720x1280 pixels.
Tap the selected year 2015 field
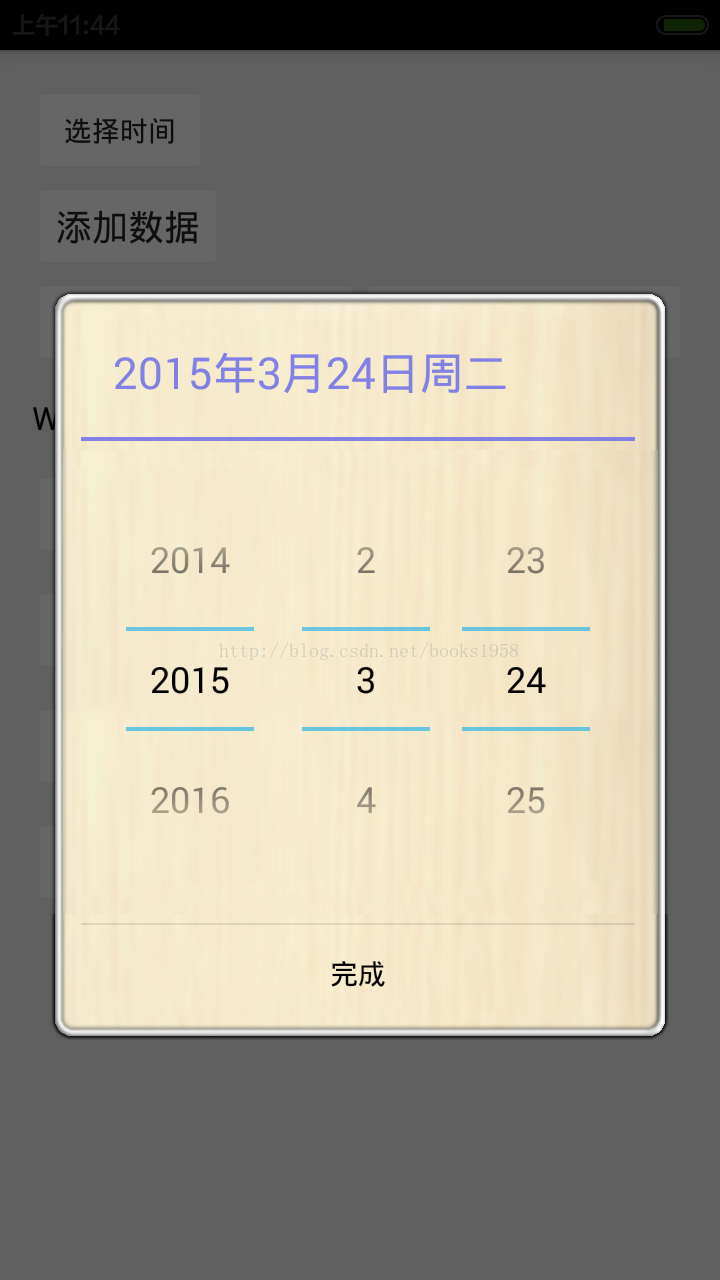tap(190, 680)
